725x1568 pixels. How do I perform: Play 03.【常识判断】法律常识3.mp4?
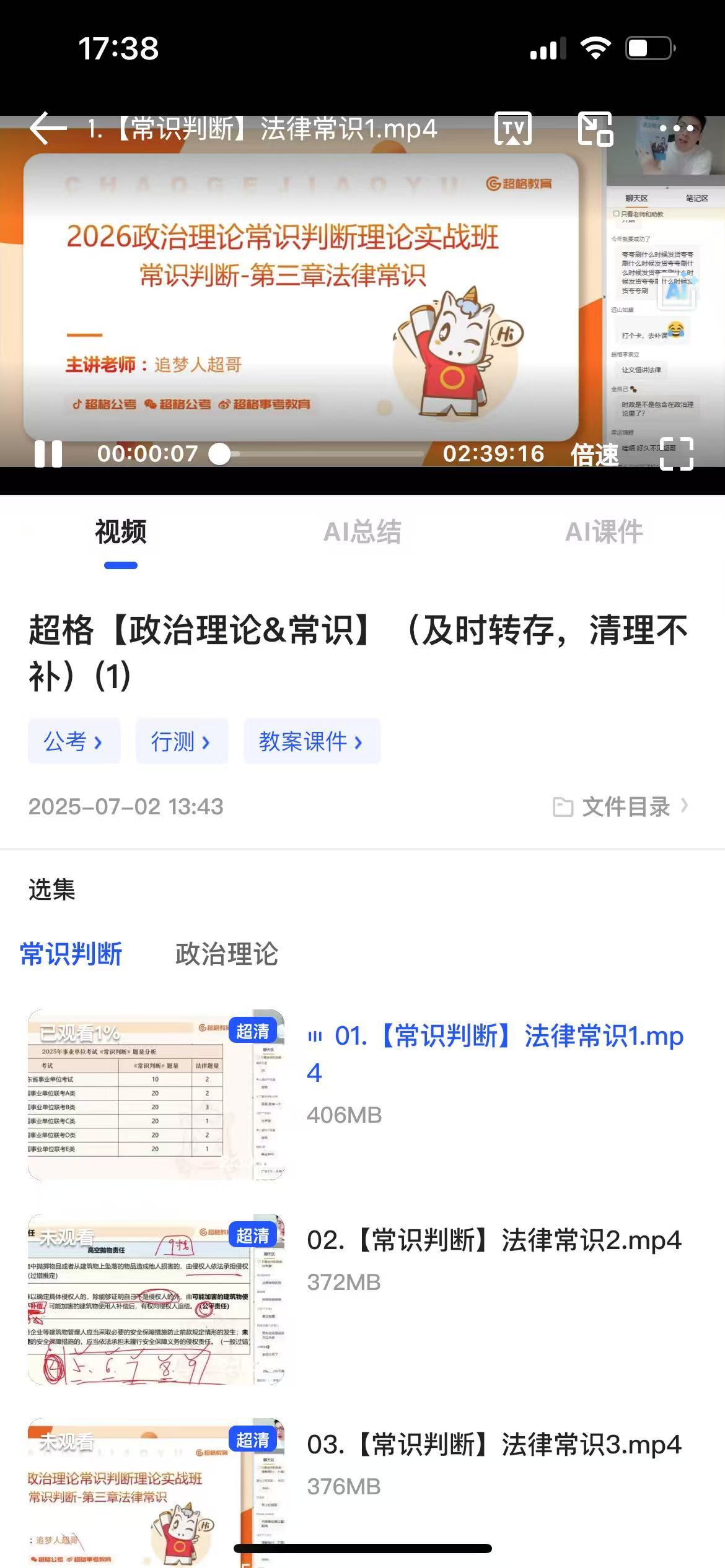click(494, 1445)
